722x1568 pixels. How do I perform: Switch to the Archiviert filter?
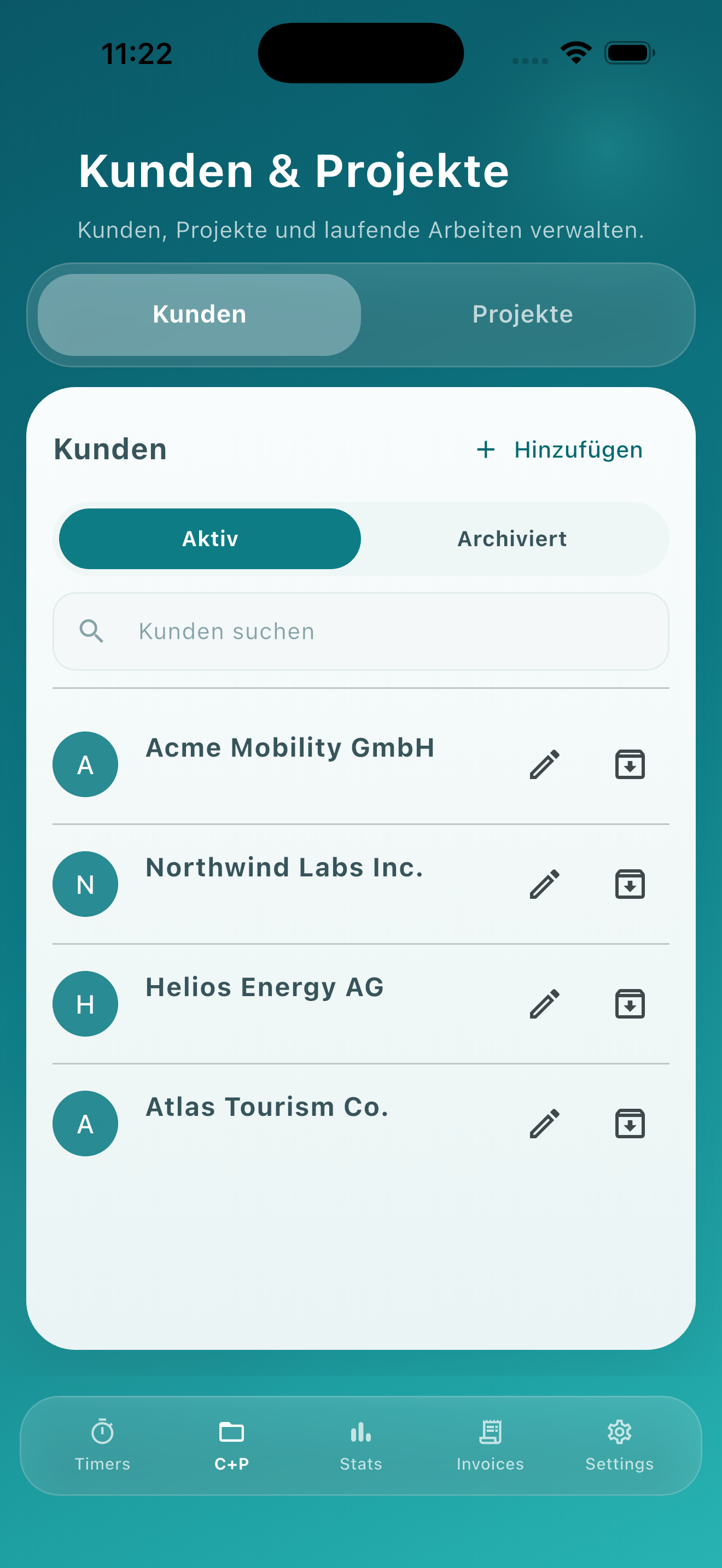point(513,538)
